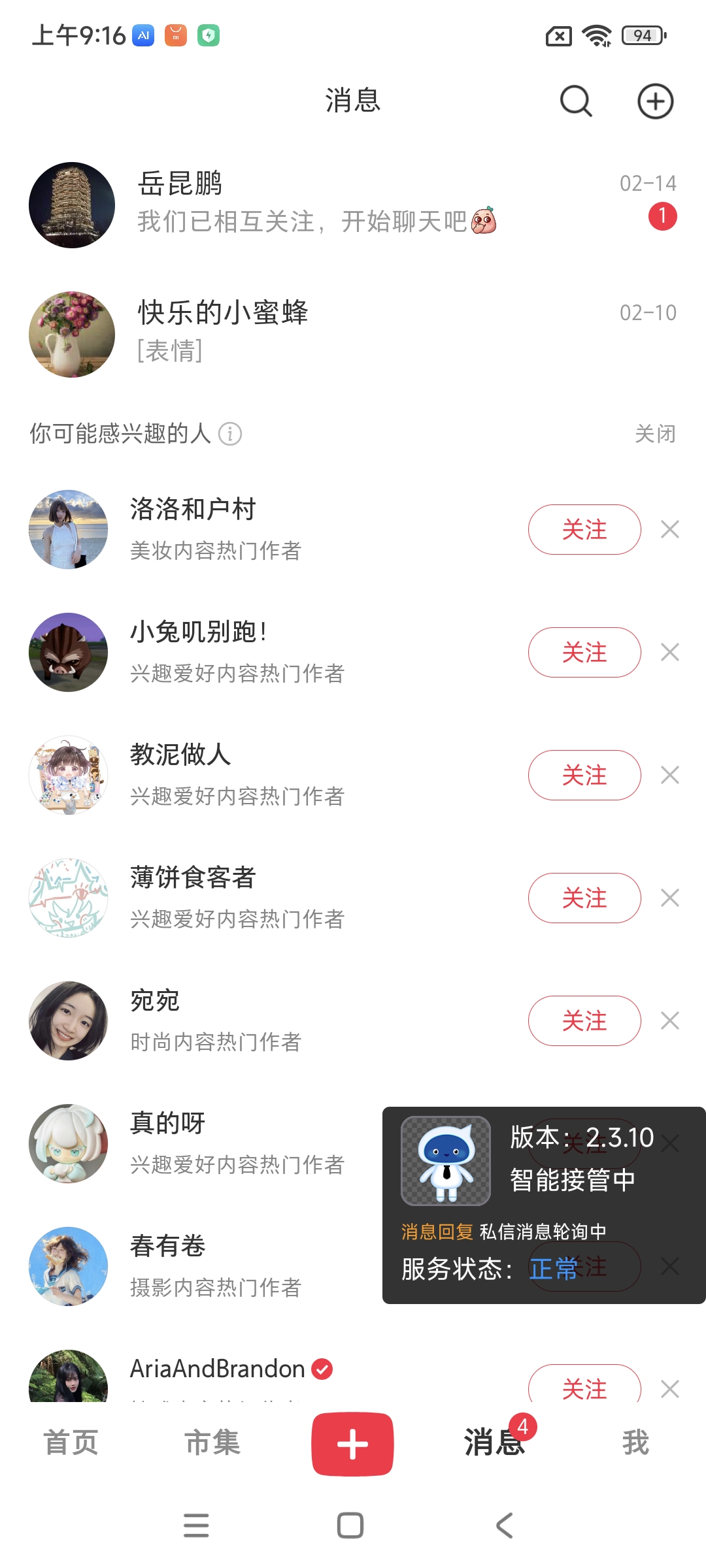Screen dimensions: 706x1568
Task: Switch to the 市集 tab
Action: click(x=212, y=1443)
